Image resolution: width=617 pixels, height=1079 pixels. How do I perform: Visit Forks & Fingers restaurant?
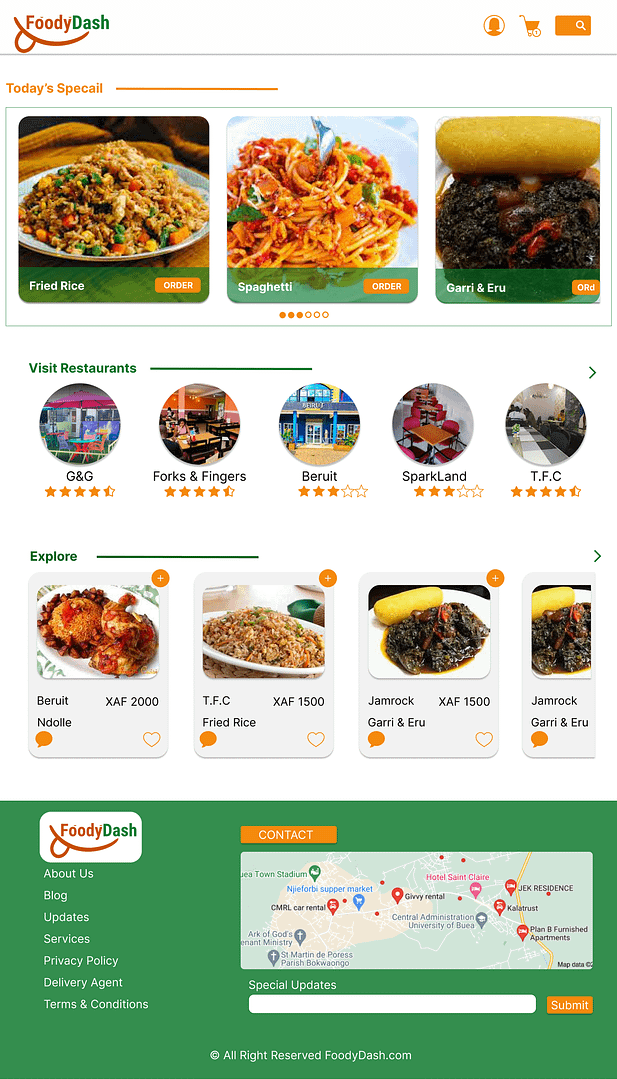(199, 425)
